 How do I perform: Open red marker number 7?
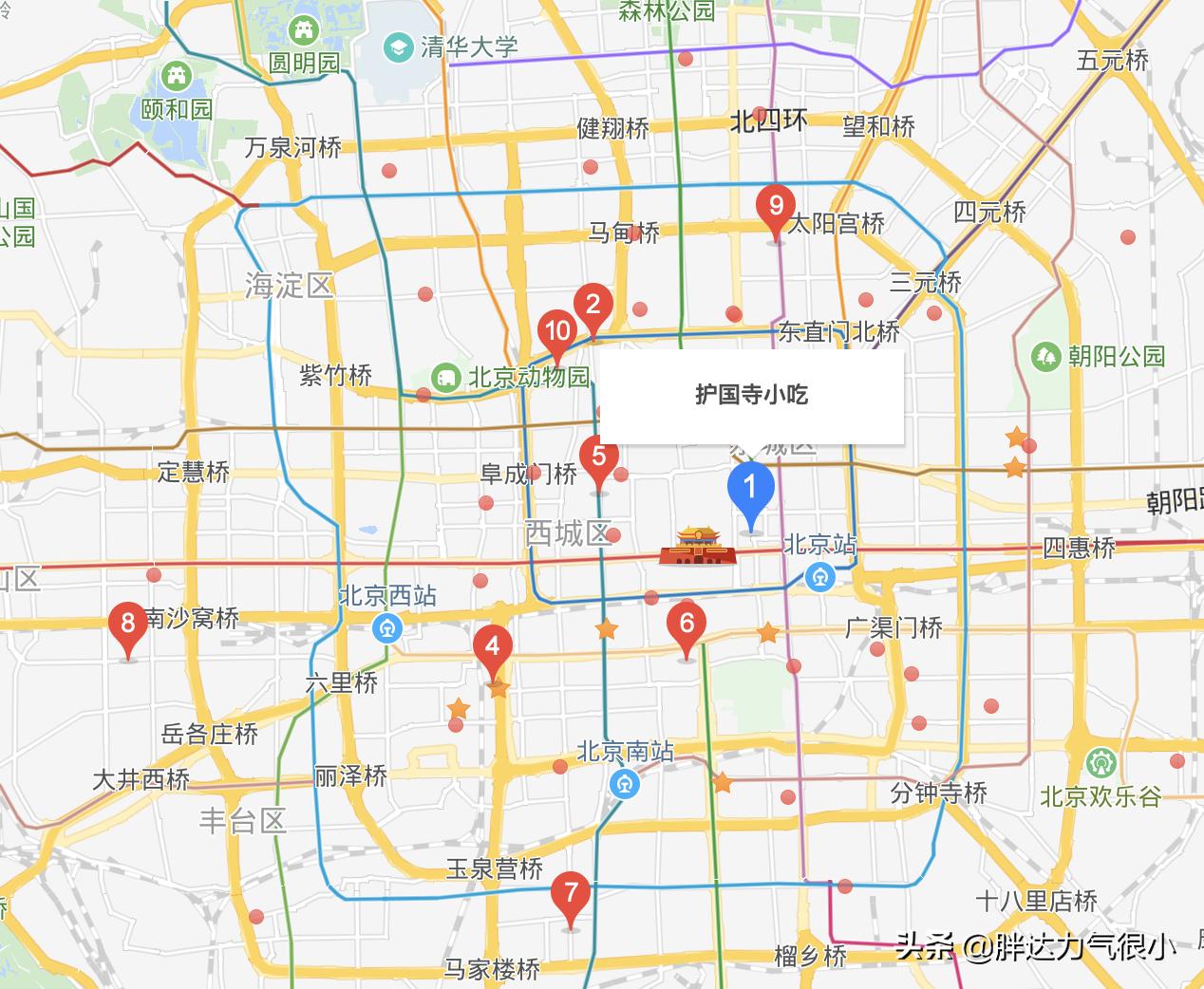pyautogui.click(x=571, y=893)
